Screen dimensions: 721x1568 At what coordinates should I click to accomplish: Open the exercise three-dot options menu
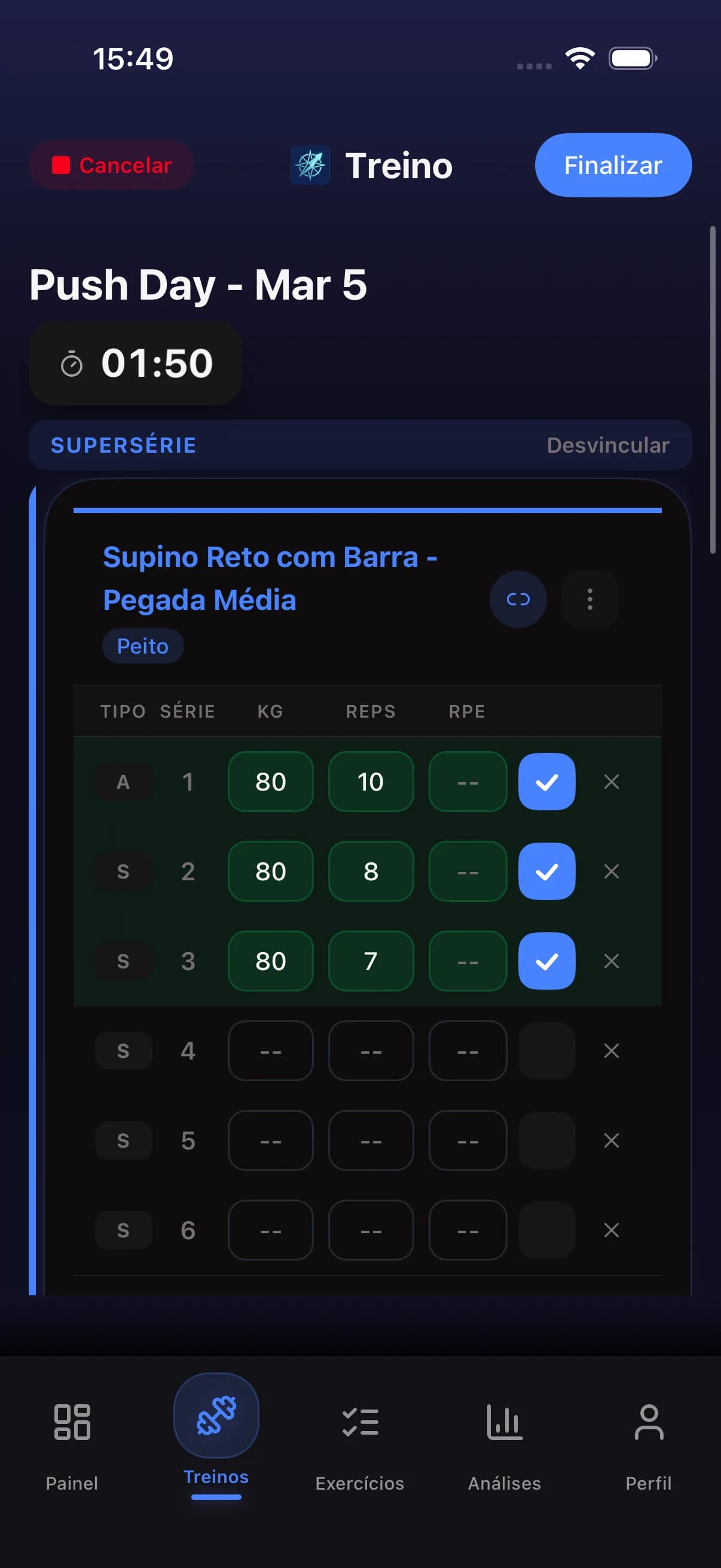[x=589, y=600]
